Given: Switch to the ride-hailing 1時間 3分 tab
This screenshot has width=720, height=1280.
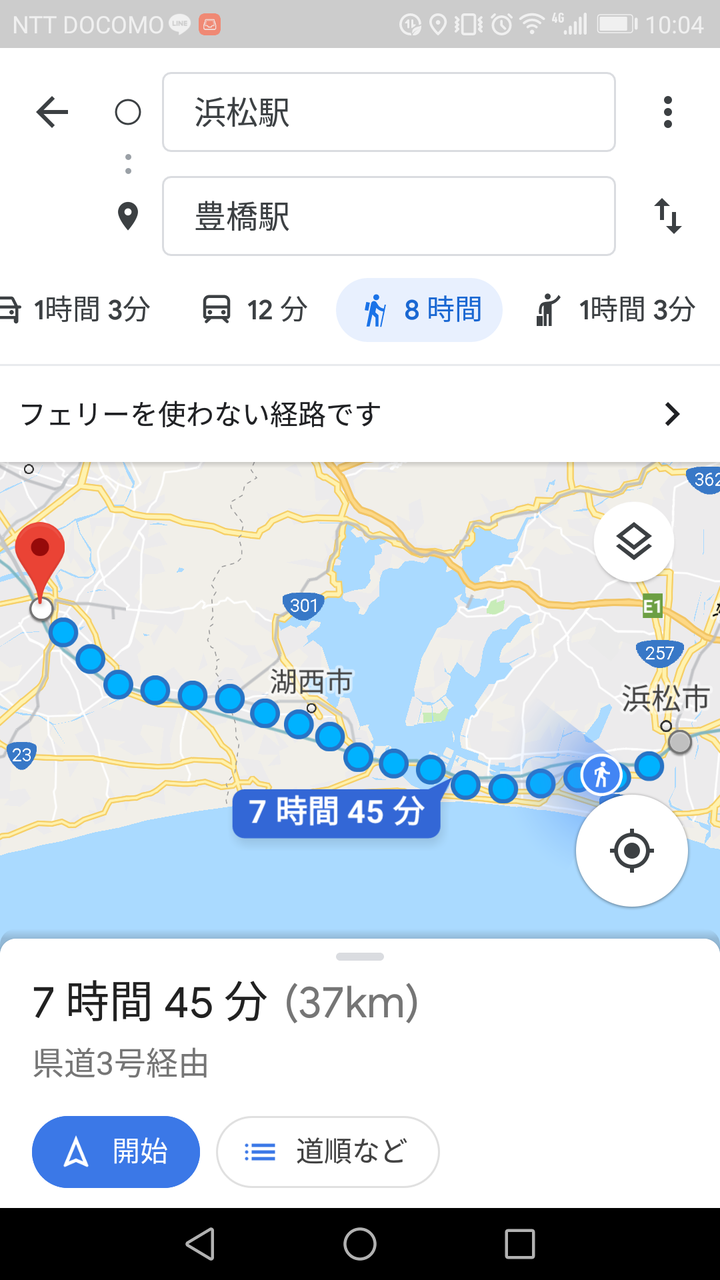Looking at the screenshot, I should [615, 310].
